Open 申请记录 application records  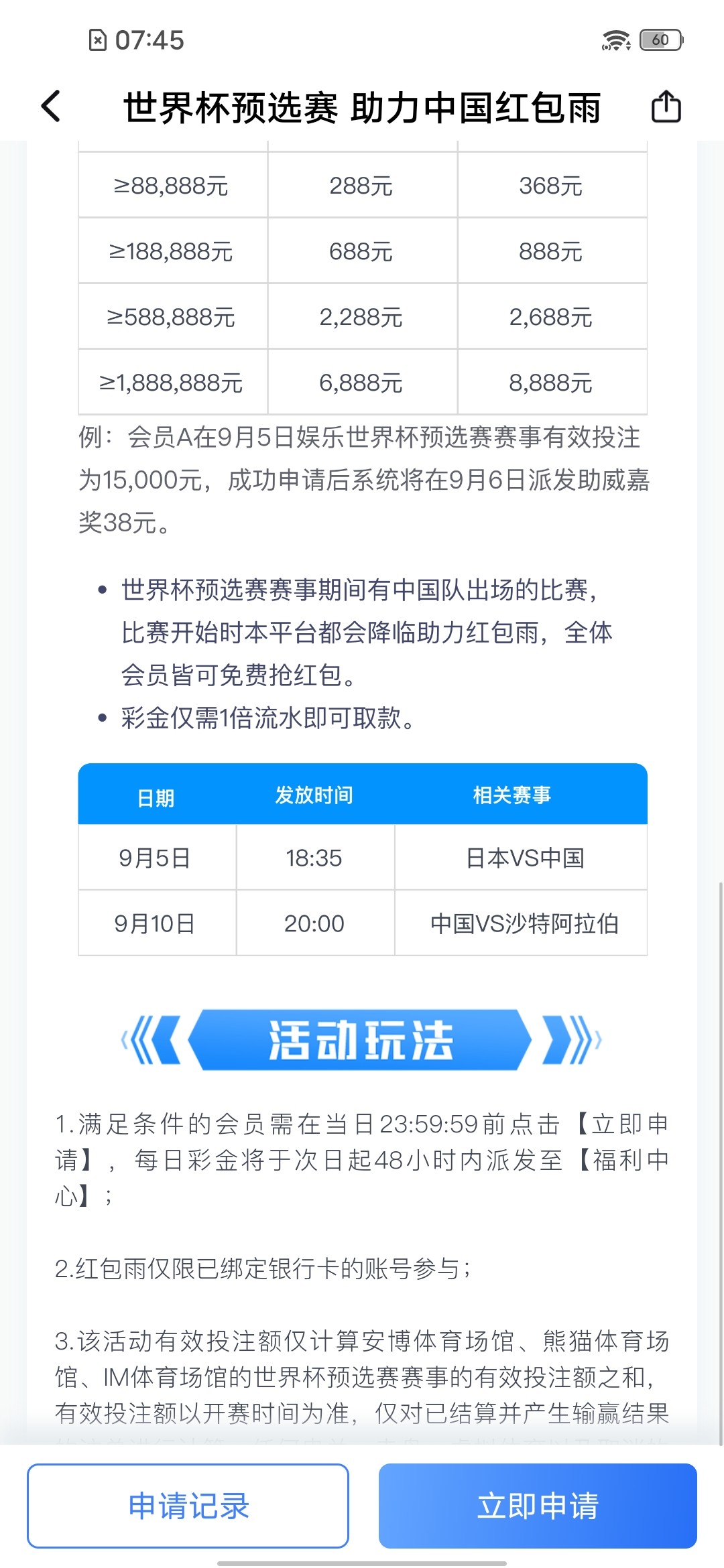188,1506
